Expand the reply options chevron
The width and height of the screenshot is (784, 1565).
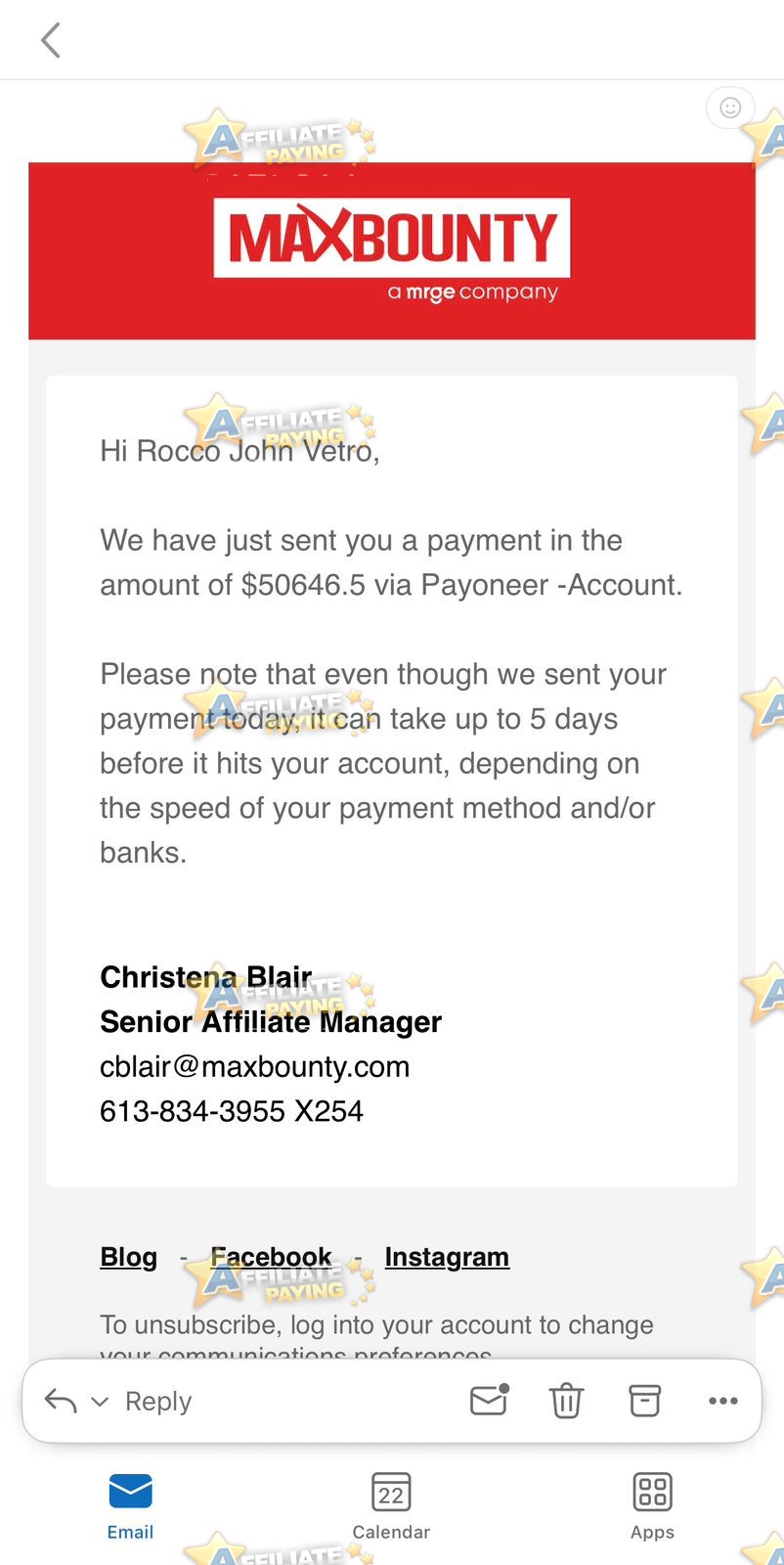pyautogui.click(x=99, y=1402)
